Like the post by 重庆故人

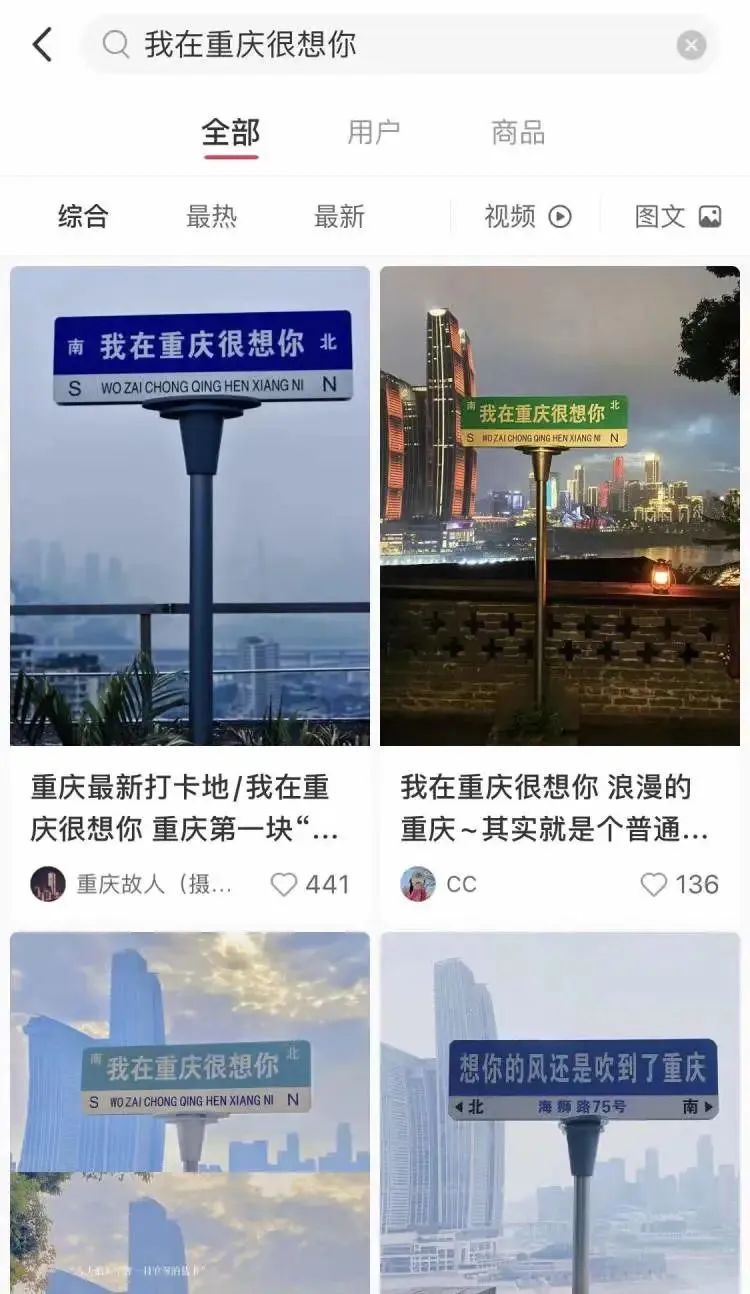pyautogui.click(x=285, y=884)
